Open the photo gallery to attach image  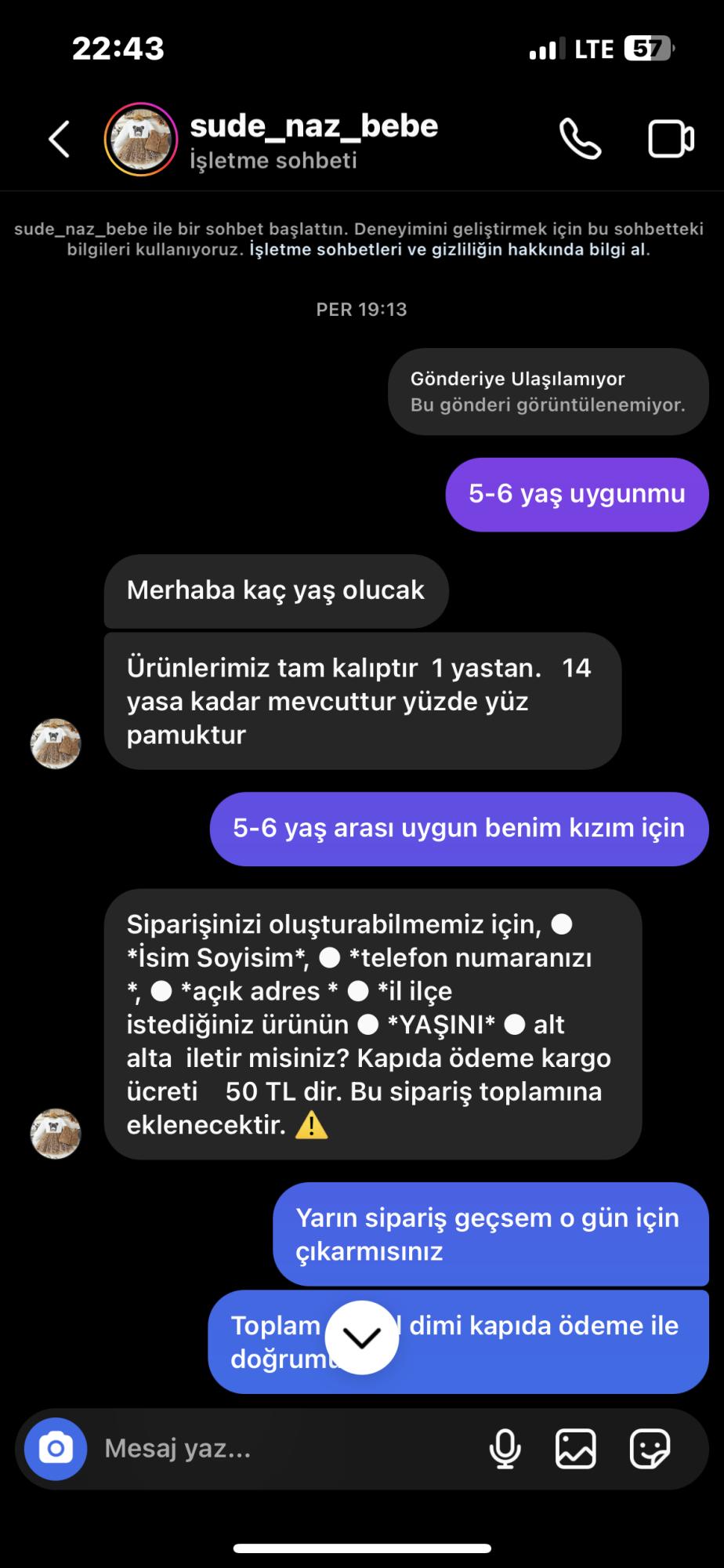click(574, 1449)
